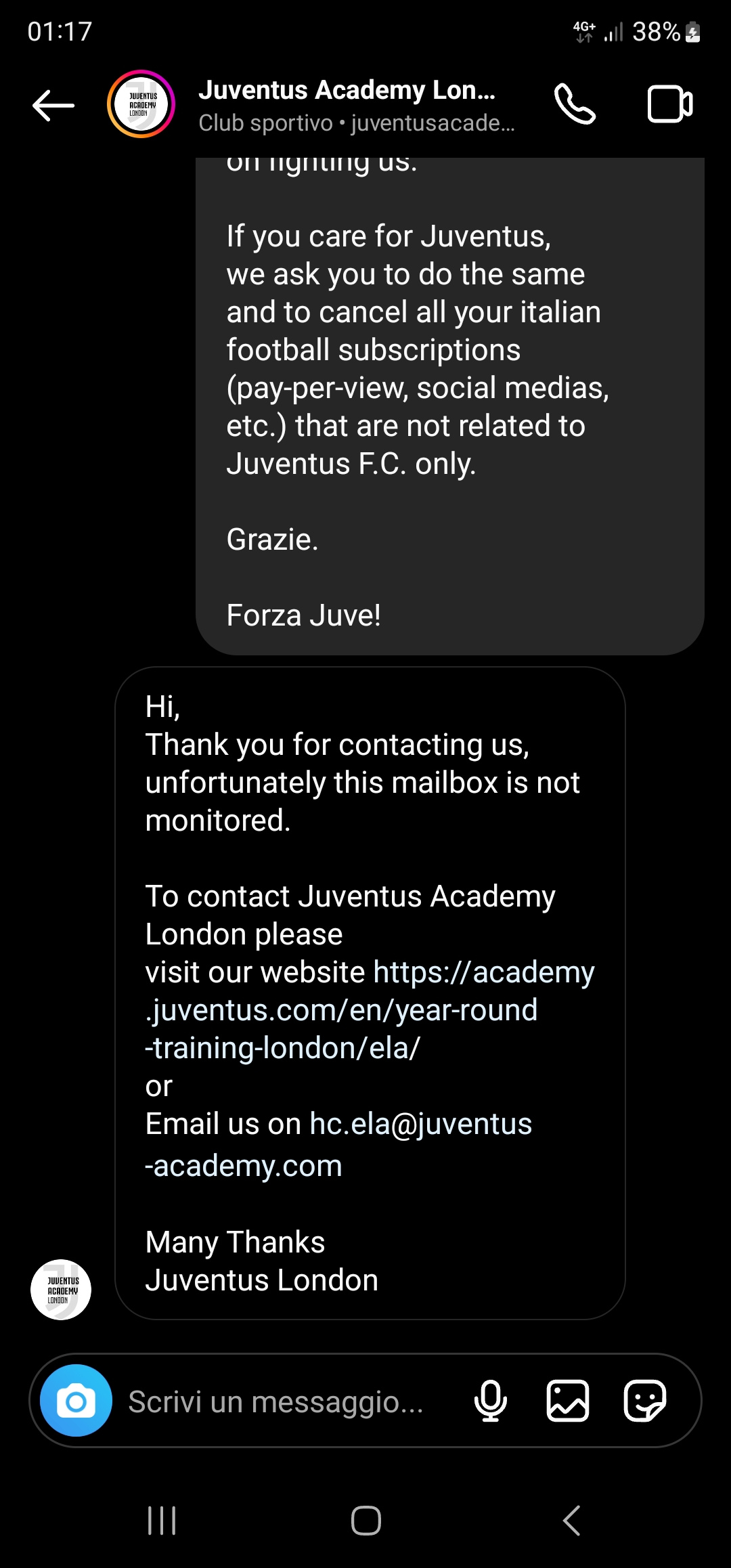731x1568 pixels.
Task: Open the sticker picker
Action: click(x=644, y=1400)
